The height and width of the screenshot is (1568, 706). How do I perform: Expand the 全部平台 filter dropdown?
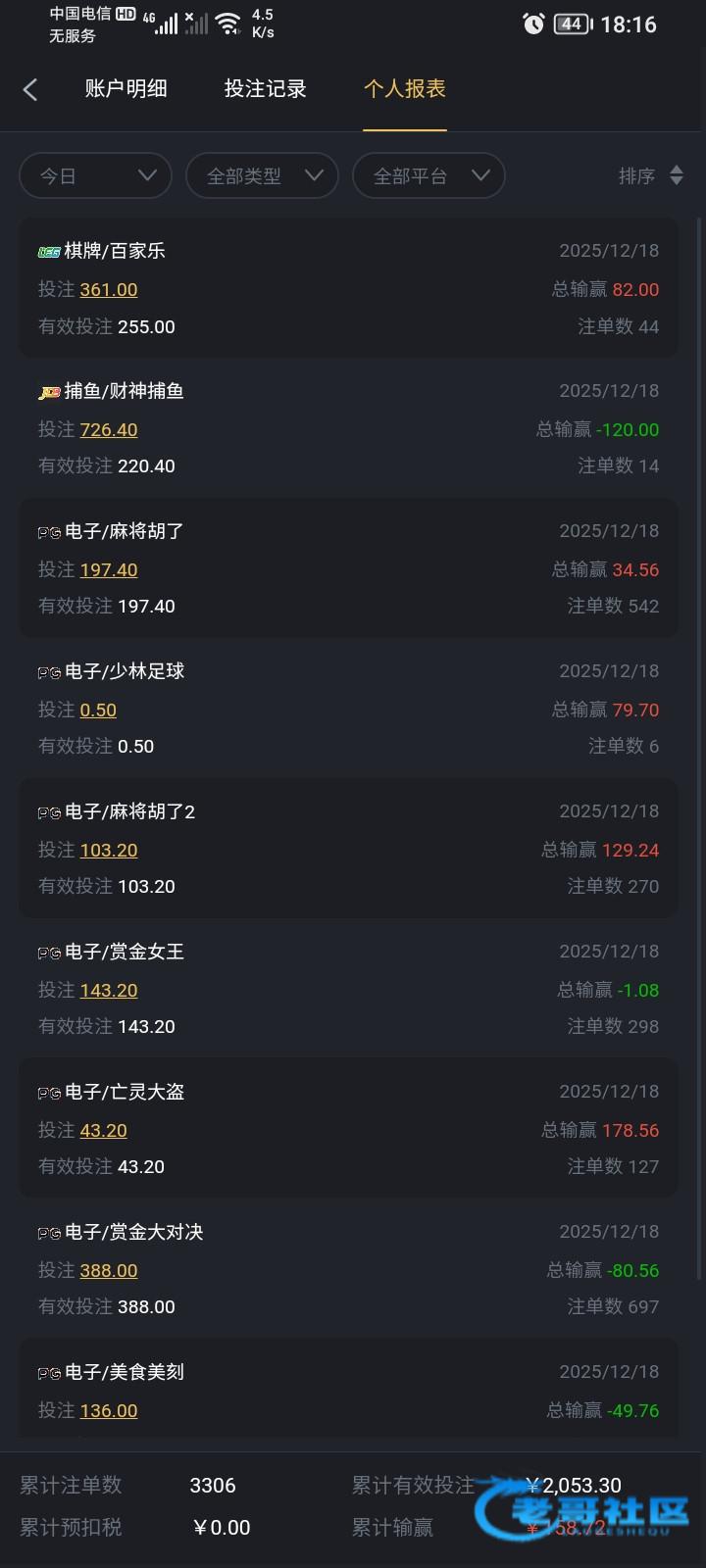click(429, 176)
